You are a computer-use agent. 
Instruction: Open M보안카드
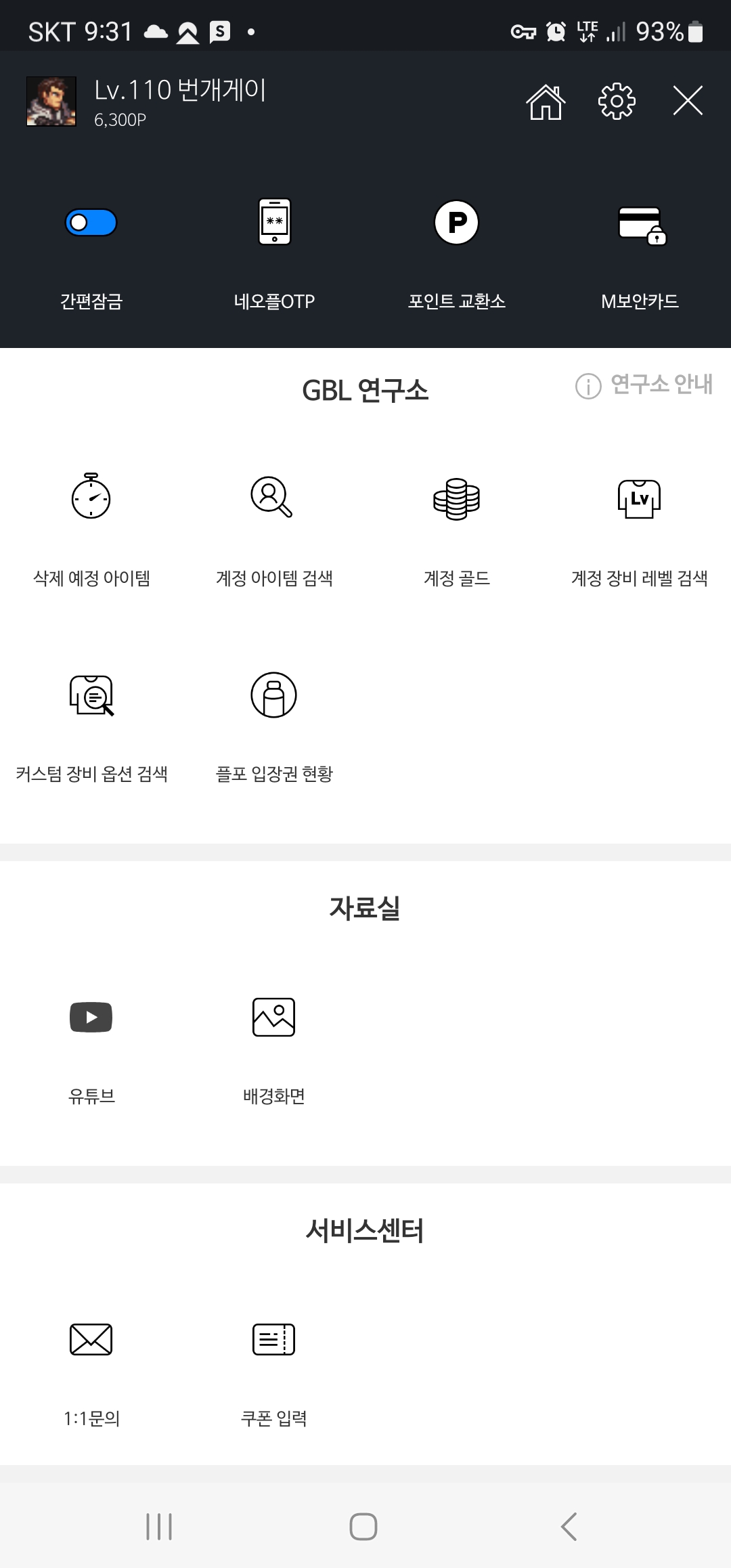pyautogui.click(x=640, y=225)
